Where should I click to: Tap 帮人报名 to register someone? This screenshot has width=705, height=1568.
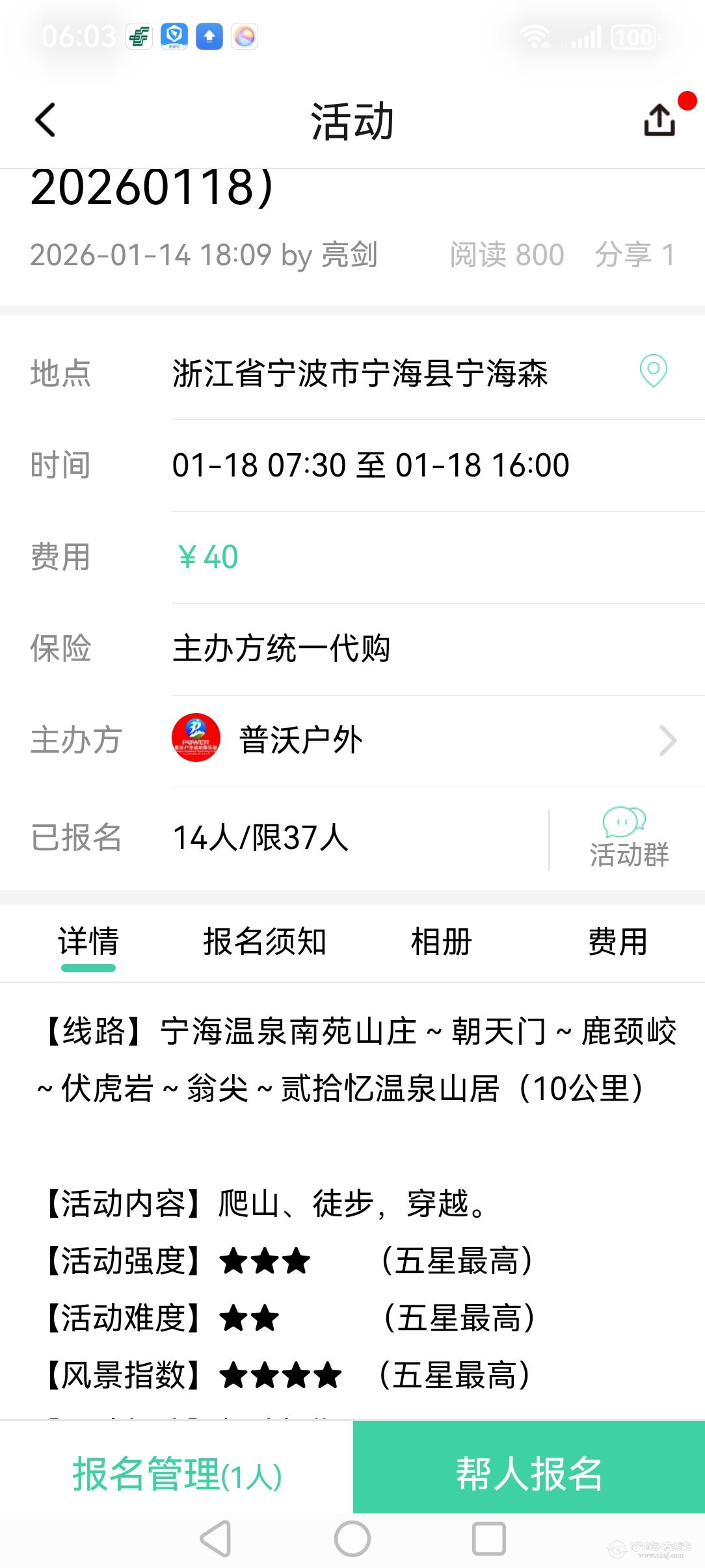[529, 1473]
